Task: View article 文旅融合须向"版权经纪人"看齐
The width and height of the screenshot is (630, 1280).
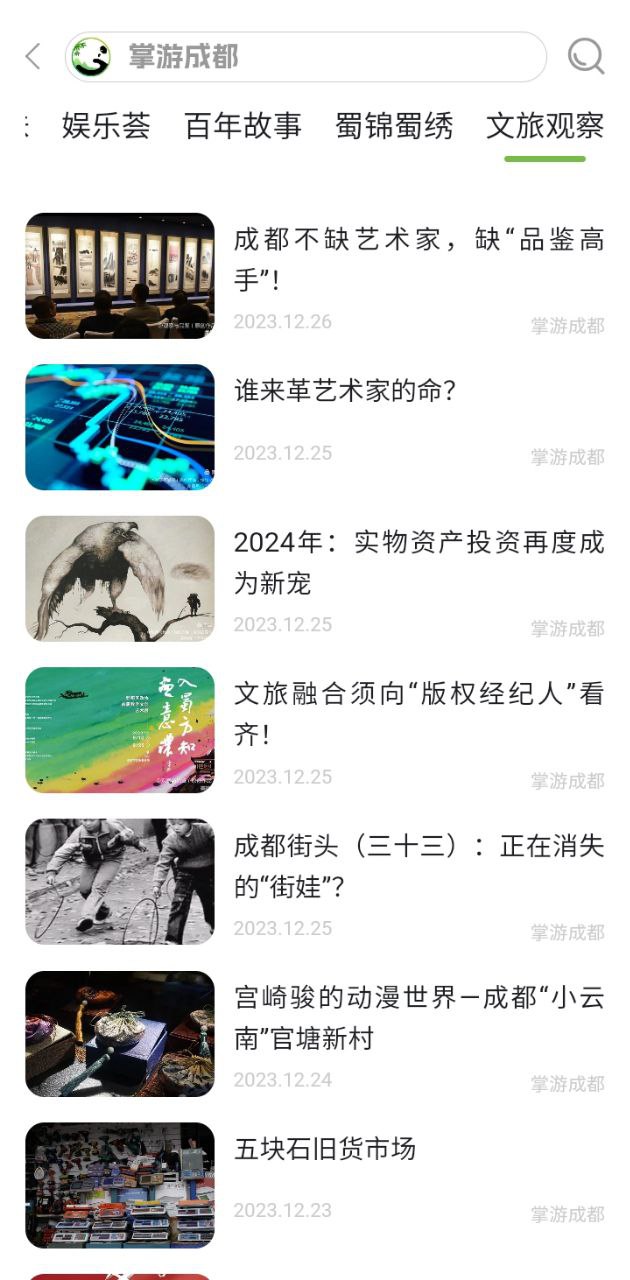Action: point(418,714)
